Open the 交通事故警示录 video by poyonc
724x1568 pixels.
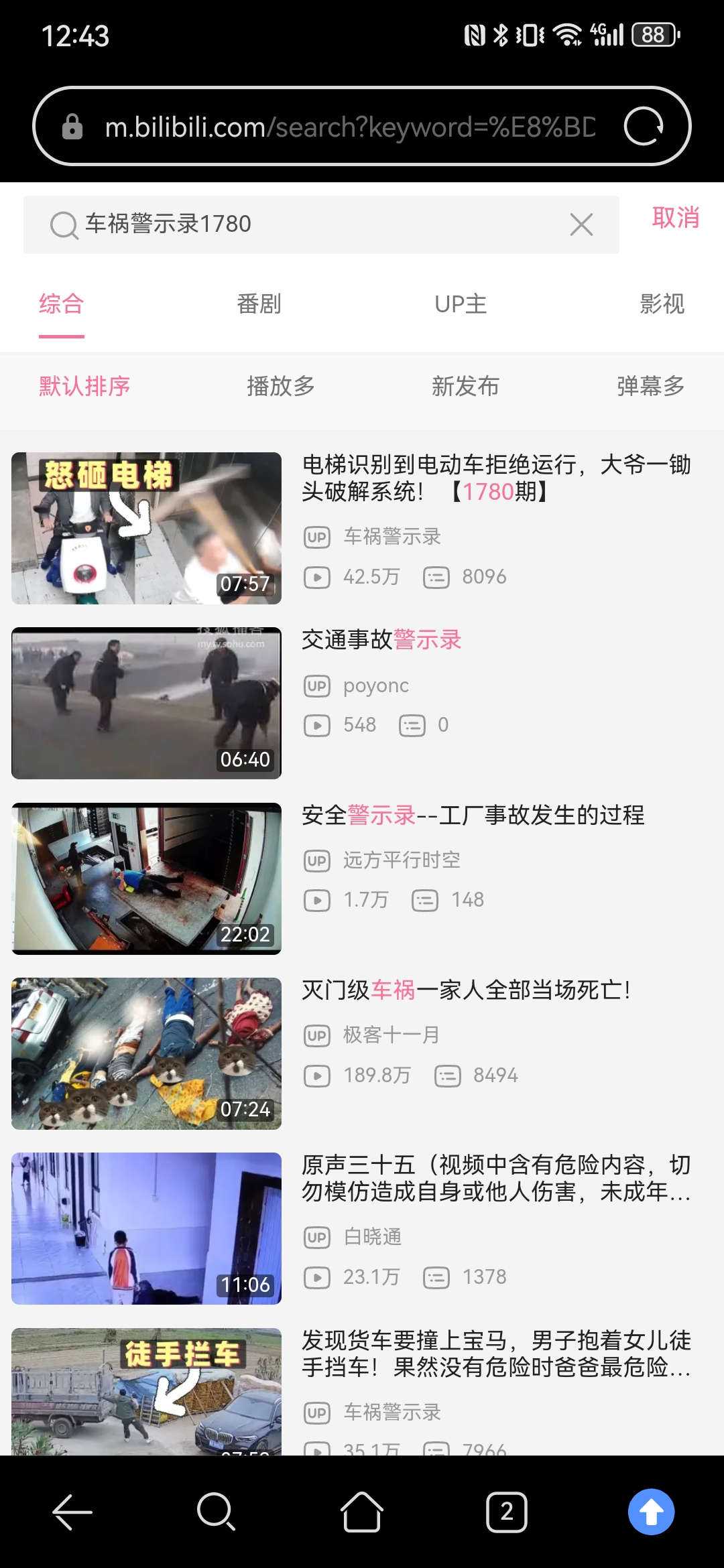381,641
